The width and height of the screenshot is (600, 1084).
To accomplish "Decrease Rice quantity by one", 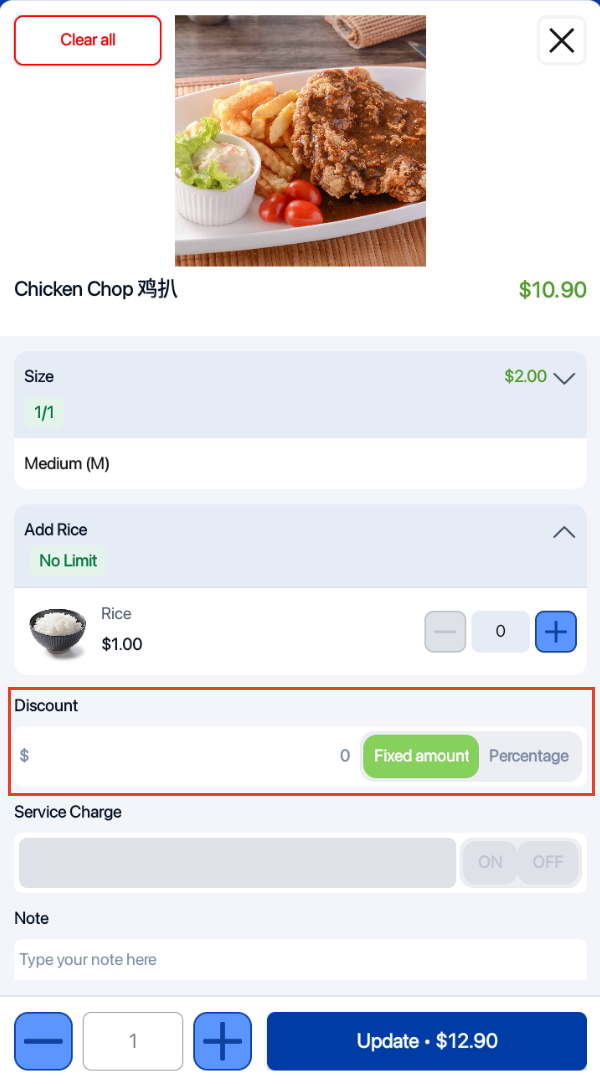I will [x=445, y=631].
